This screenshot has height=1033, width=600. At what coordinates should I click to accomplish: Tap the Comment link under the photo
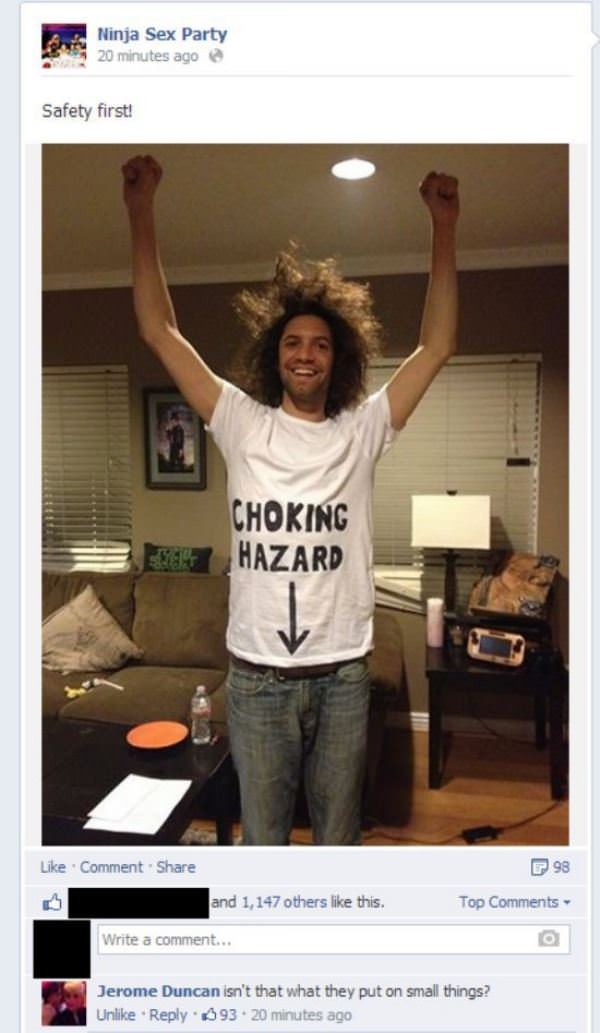[110, 867]
